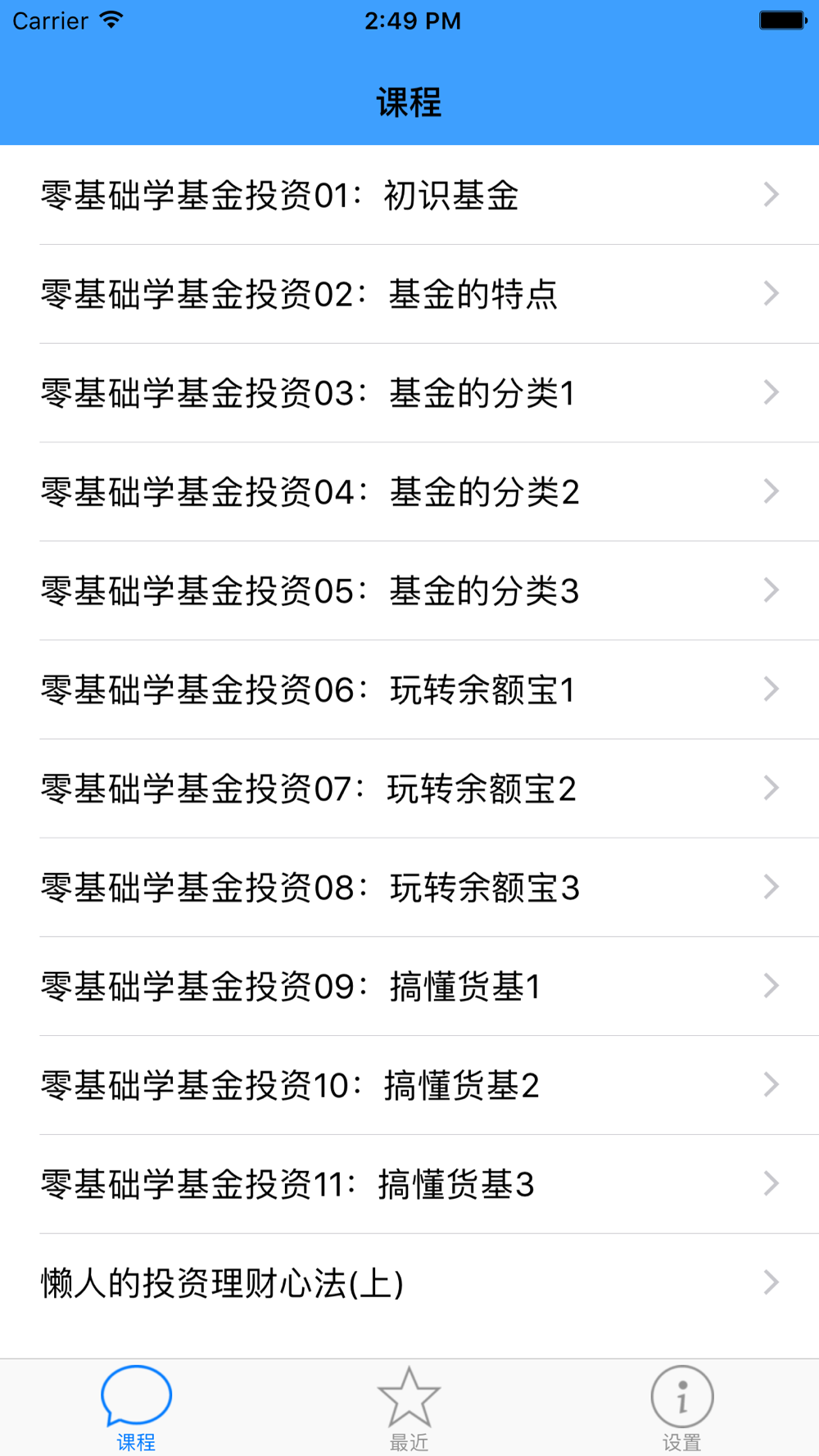This screenshot has height=1456, width=819.
Task: Select lesson 04: 基金的分类2
Action: coord(409,492)
